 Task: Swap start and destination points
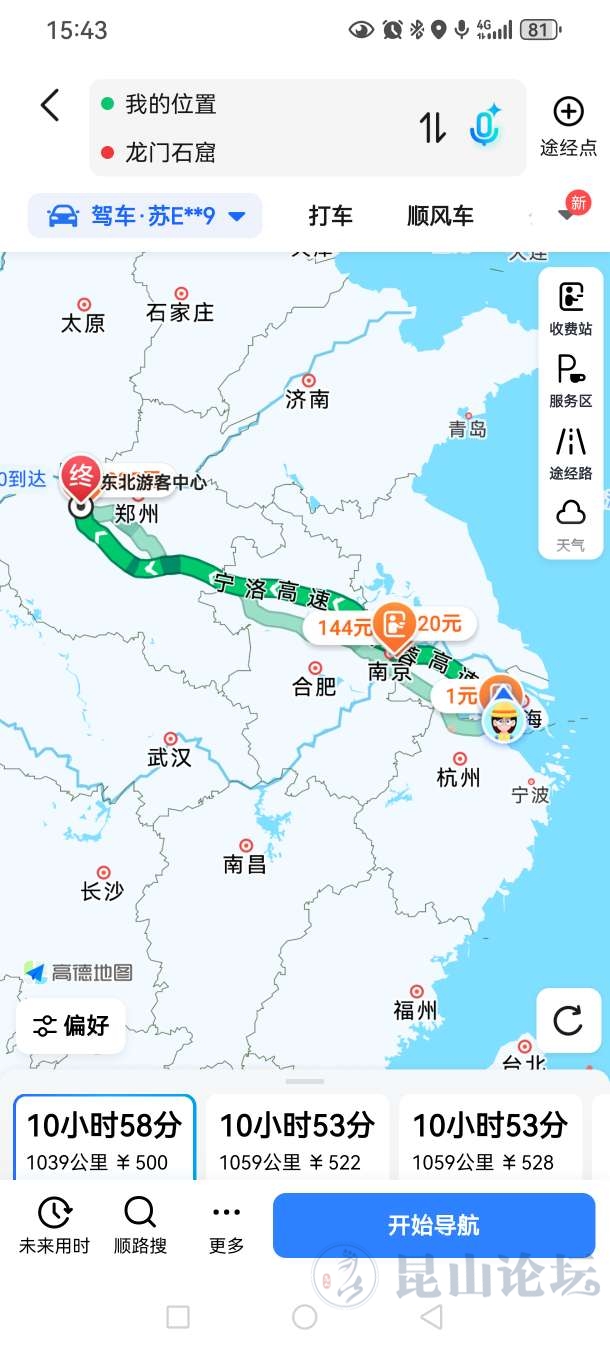click(432, 128)
